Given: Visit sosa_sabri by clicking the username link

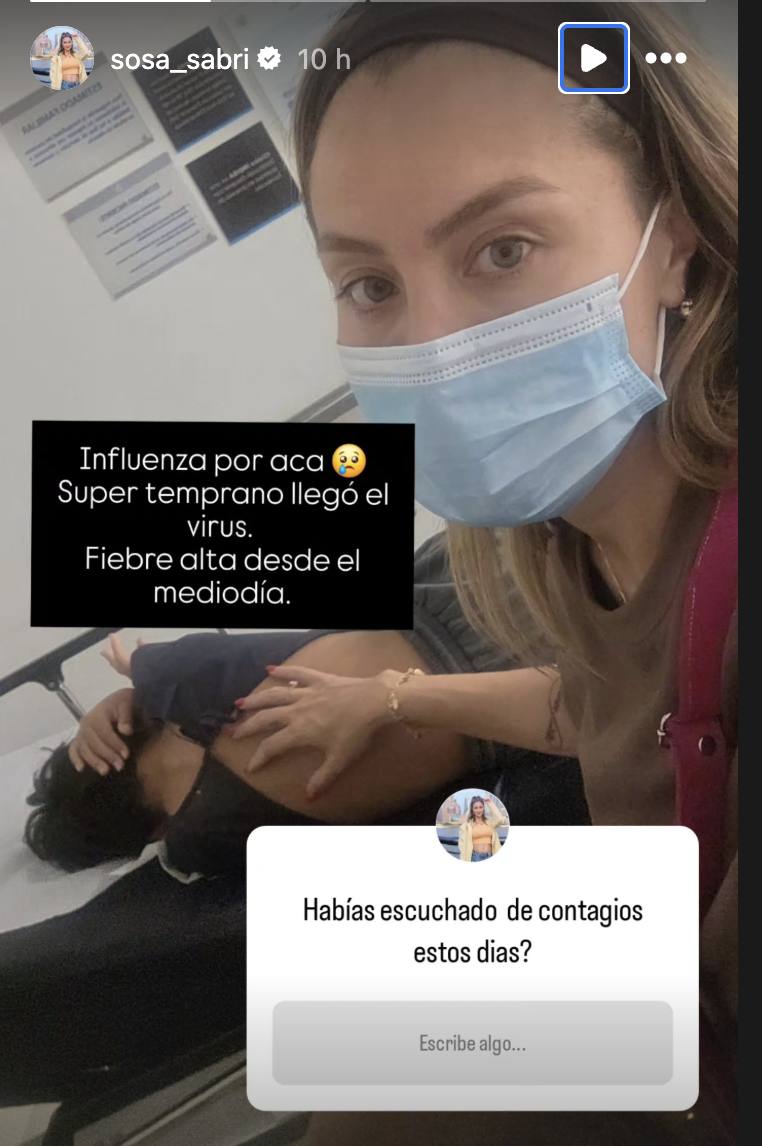Looking at the screenshot, I should [x=168, y=58].
